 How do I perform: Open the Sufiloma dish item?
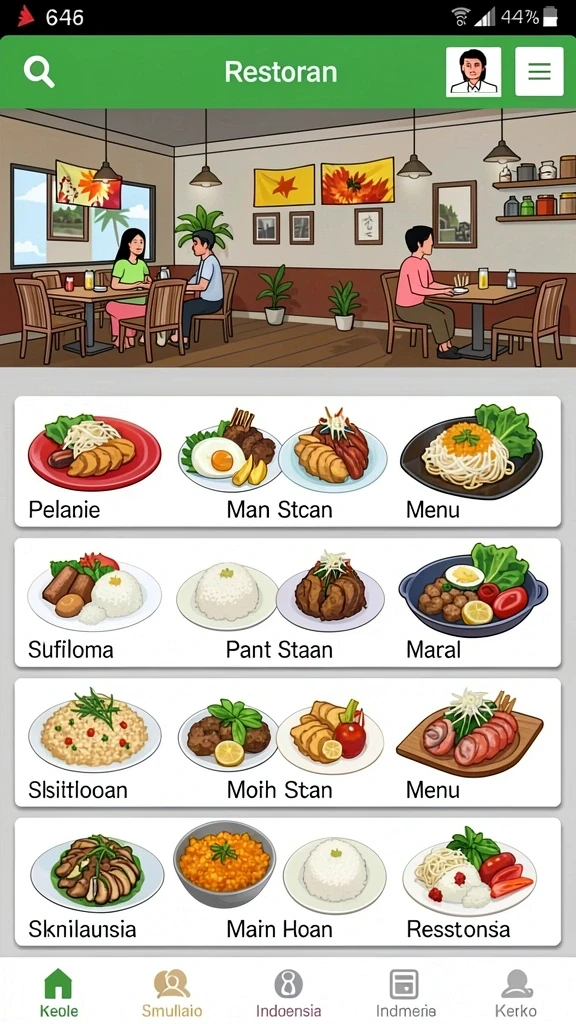tap(95, 603)
